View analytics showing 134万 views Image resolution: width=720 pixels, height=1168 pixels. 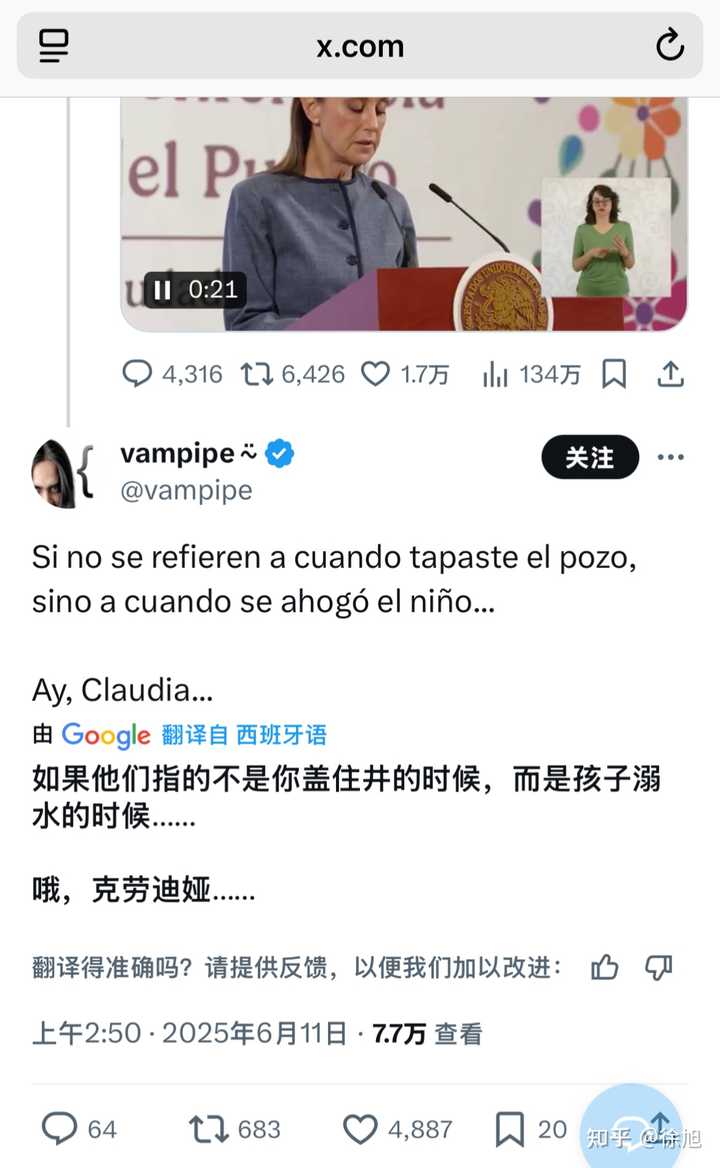tap(531, 374)
